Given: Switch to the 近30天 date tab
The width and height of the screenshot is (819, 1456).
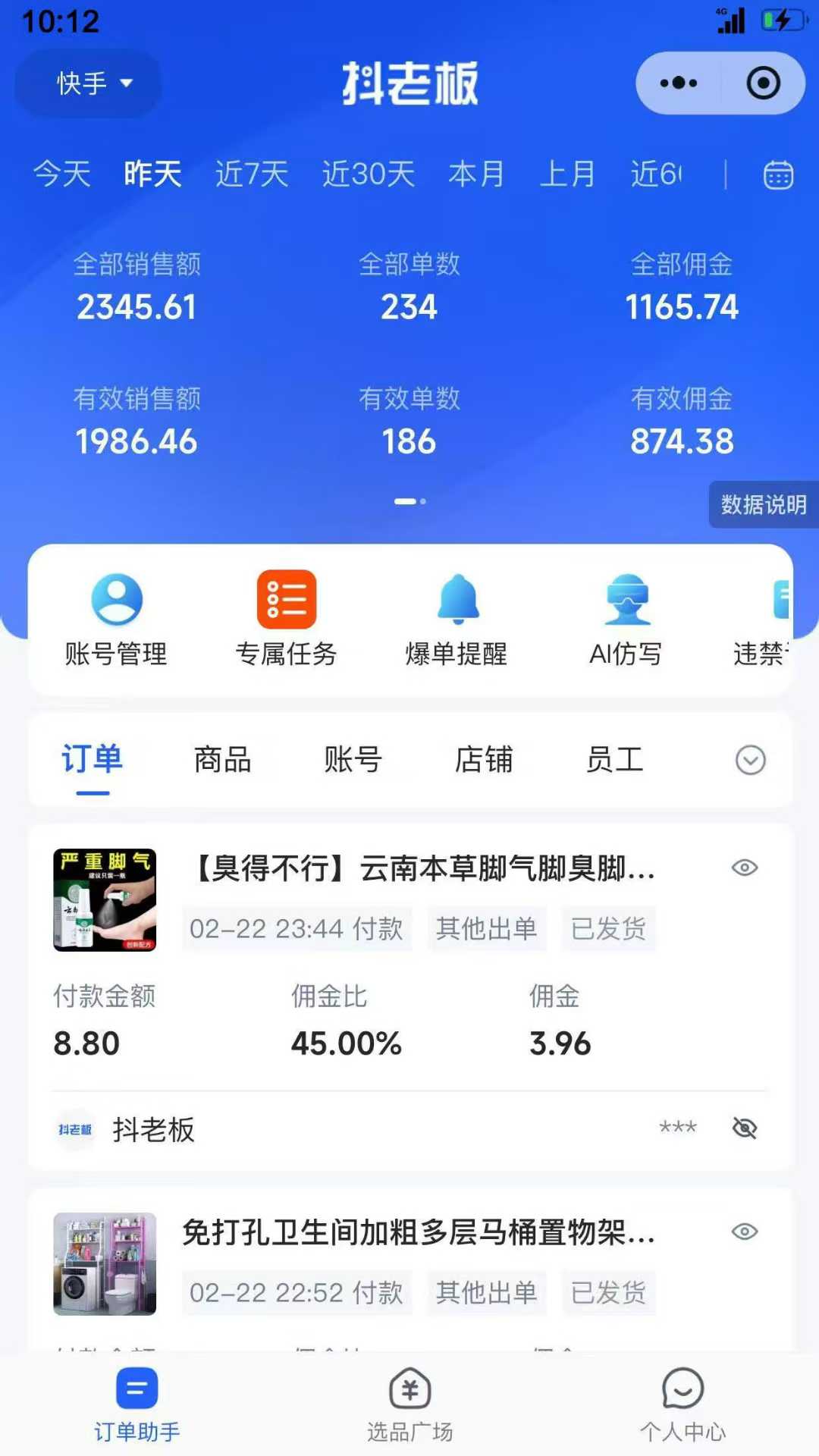Looking at the screenshot, I should 367,175.
